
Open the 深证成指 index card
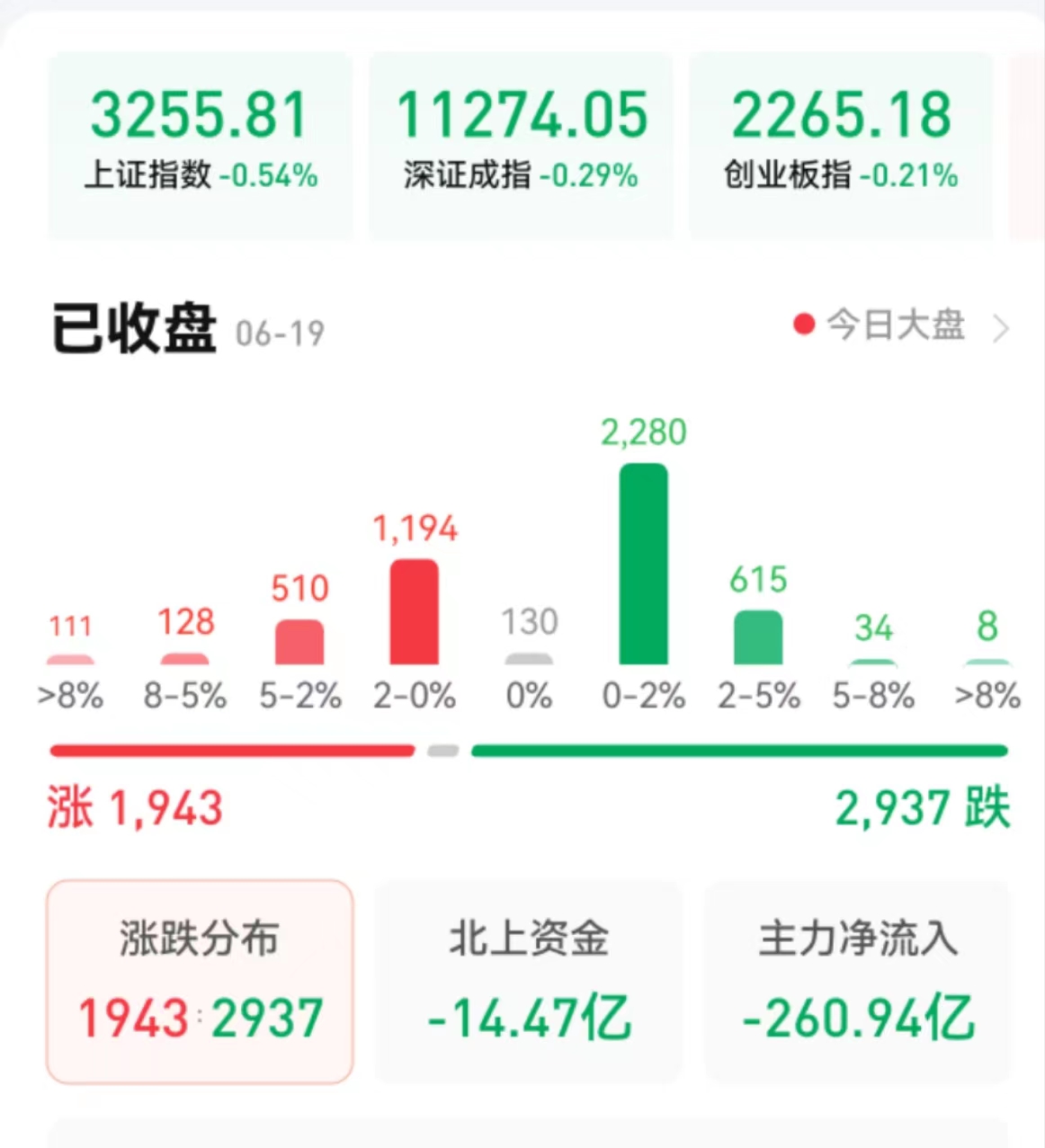pyautogui.click(x=521, y=144)
